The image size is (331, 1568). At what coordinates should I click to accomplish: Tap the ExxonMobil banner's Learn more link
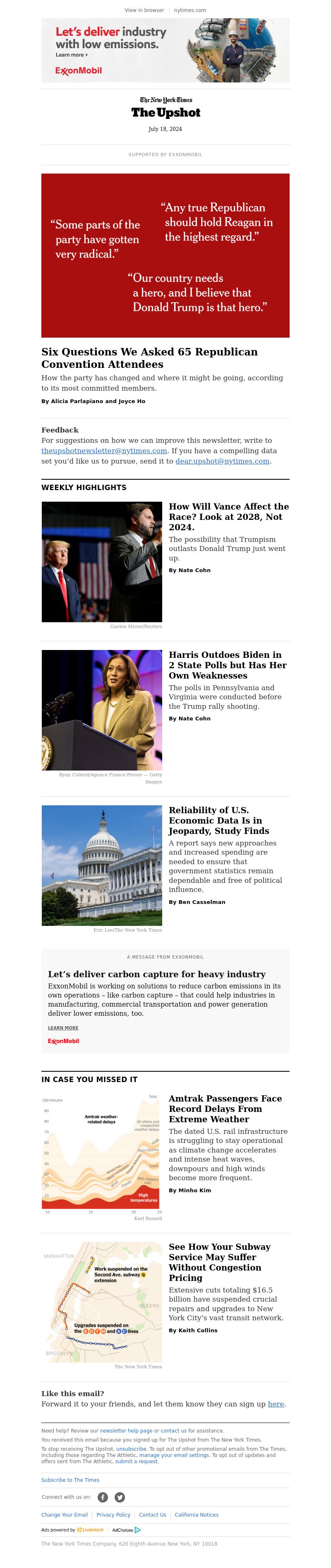click(x=71, y=55)
